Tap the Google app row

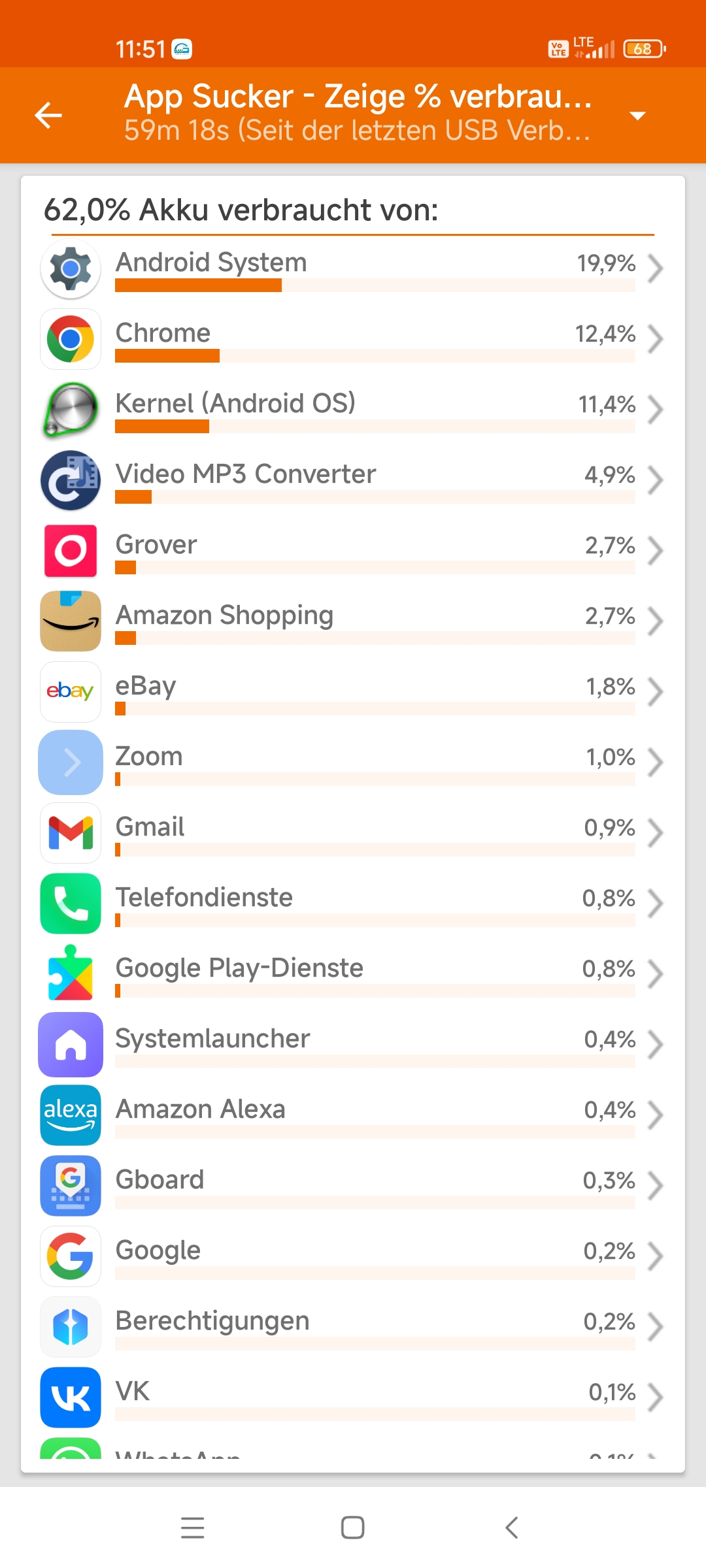click(x=353, y=1256)
